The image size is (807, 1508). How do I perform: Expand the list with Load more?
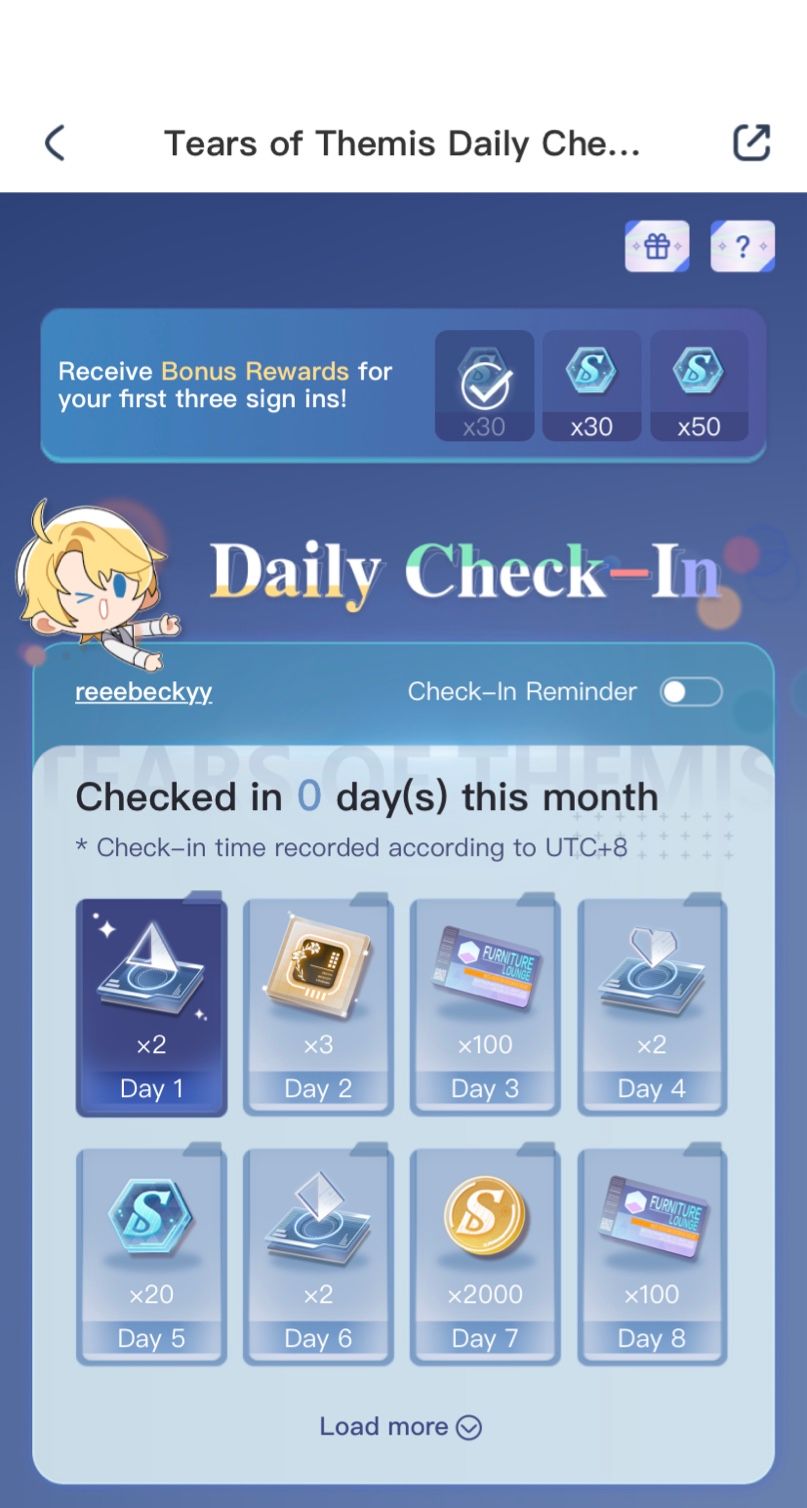pyautogui.click(x=400, y=1427)
